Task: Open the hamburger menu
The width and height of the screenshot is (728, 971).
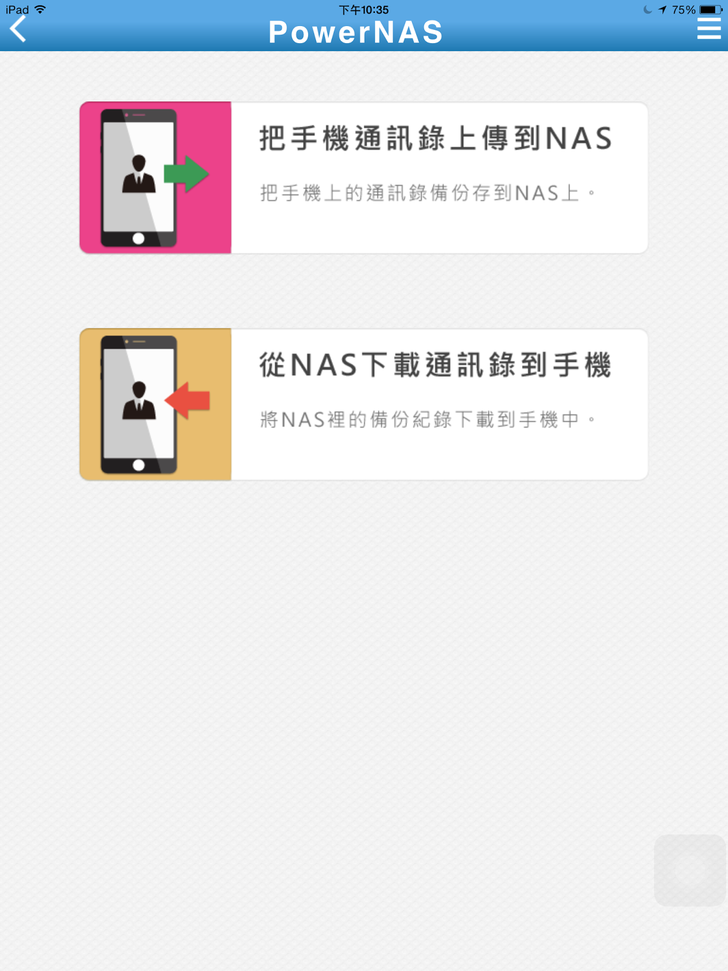Action: point(708,28)
